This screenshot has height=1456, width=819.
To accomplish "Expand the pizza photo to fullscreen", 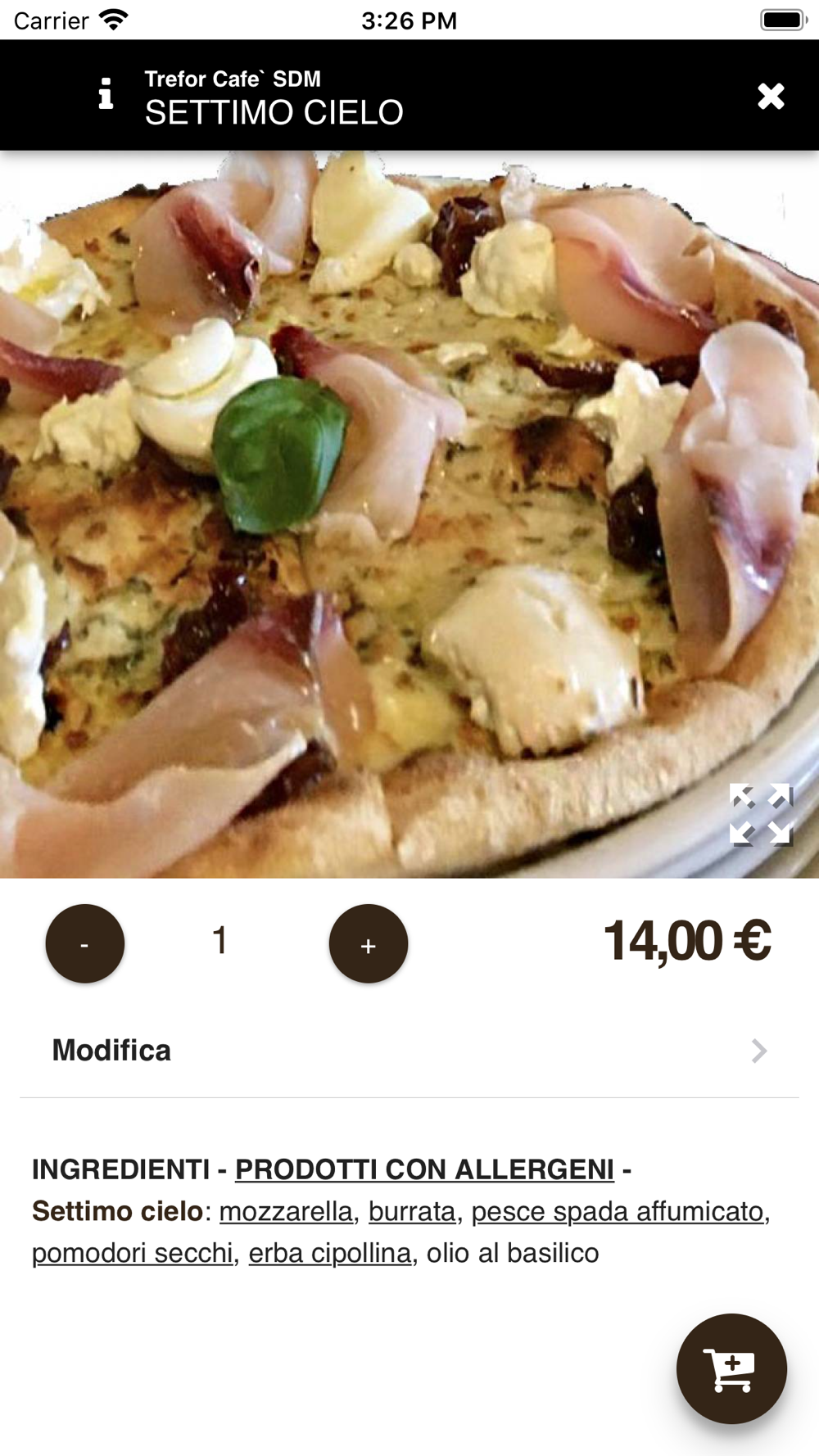I will pyautogui.click(x=761, y=814).
